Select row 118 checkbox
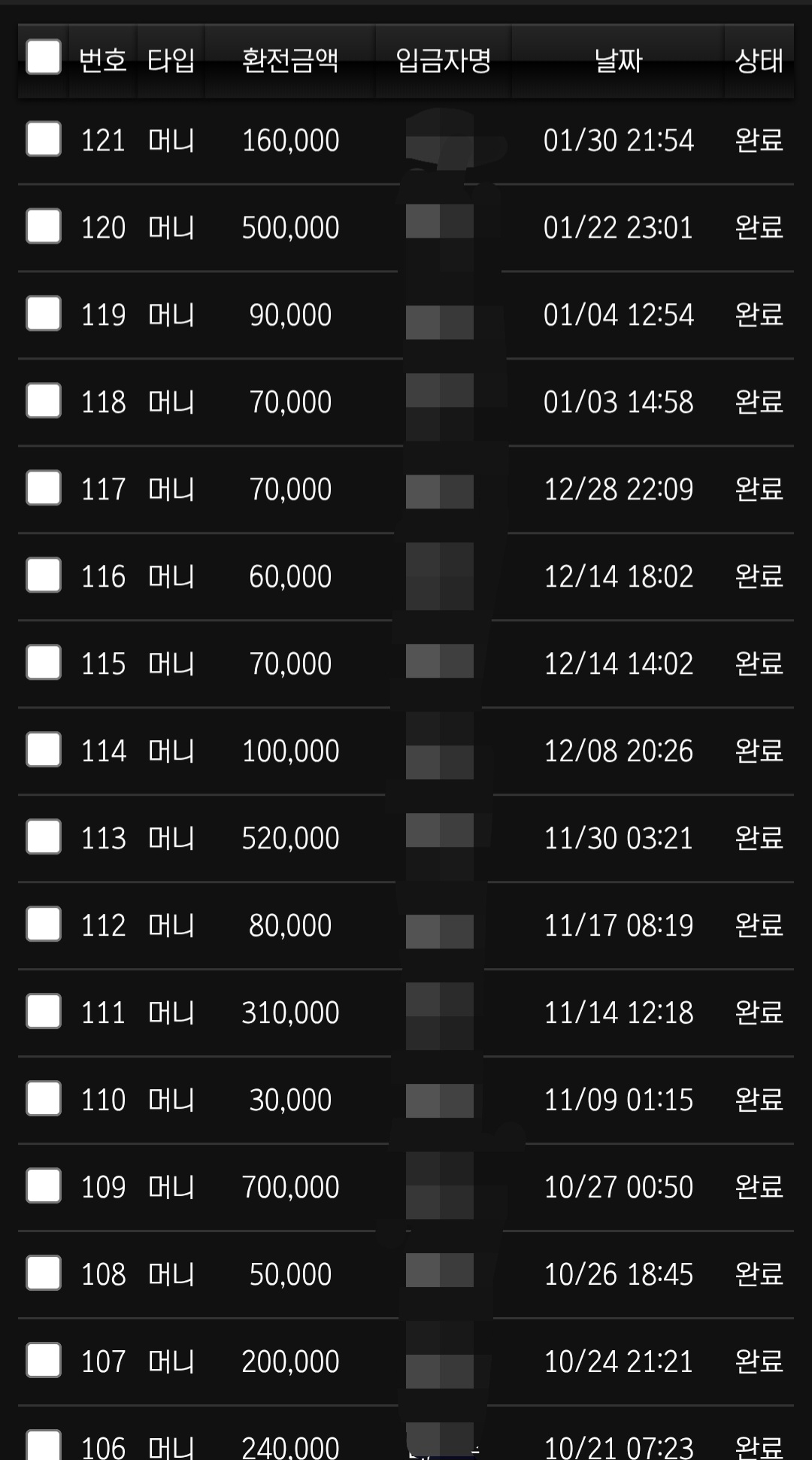The height and width of the screenshot is (1460, 812). tap(44, 401)
